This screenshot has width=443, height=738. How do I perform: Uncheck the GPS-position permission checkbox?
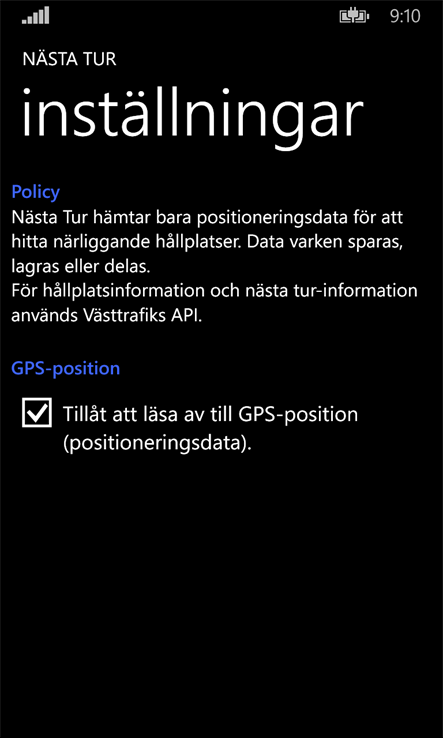(37, 413)
